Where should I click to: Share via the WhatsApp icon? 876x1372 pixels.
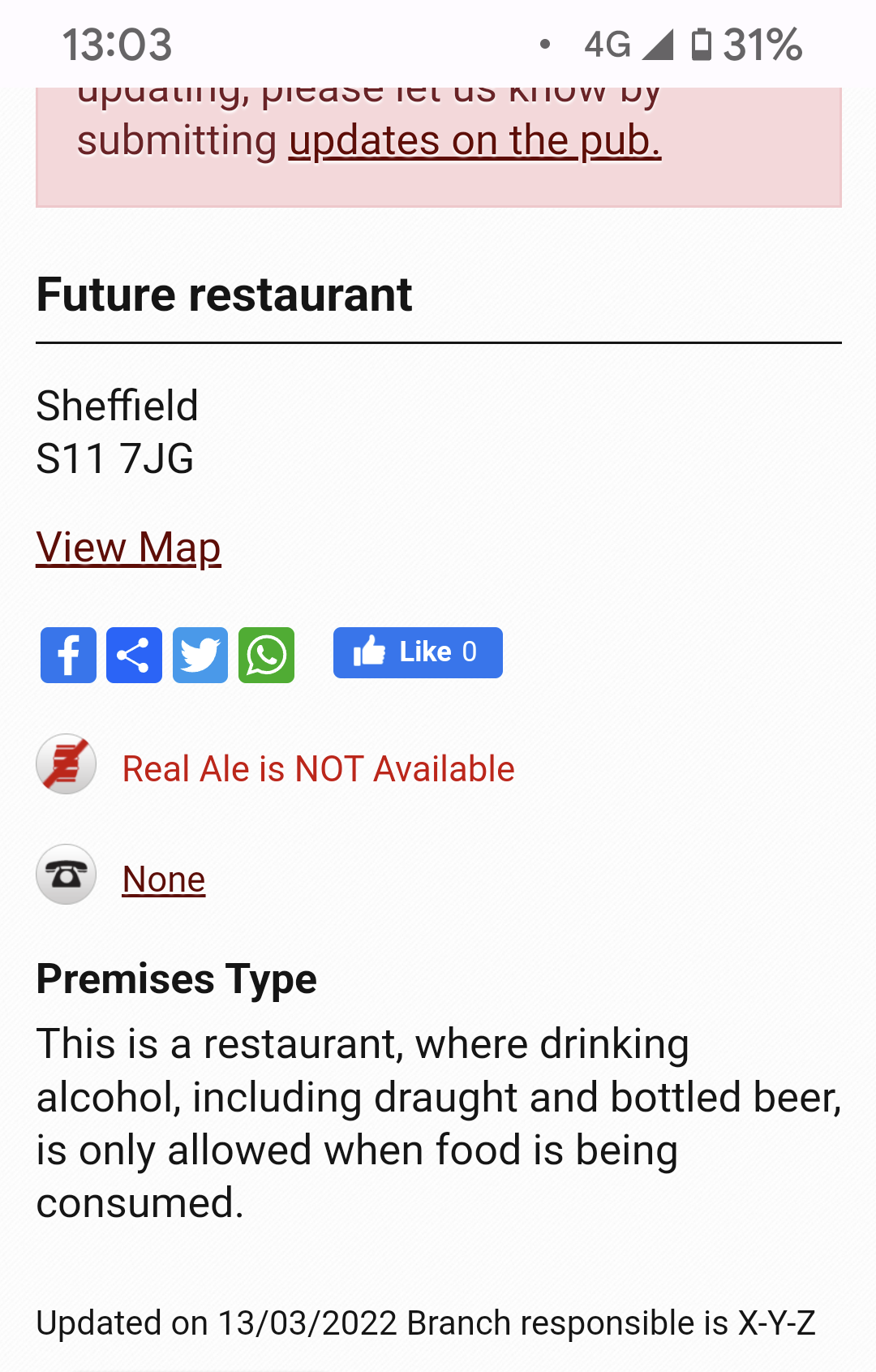pos(266,655)
